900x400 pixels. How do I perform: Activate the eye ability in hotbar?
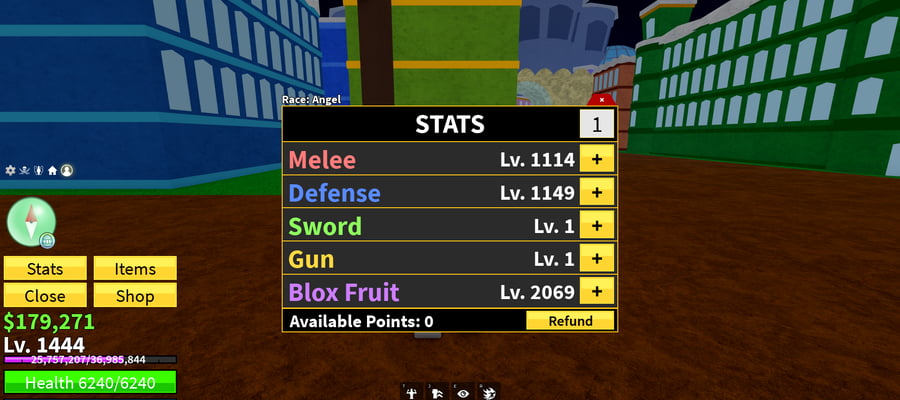click(x=463, y=393)
